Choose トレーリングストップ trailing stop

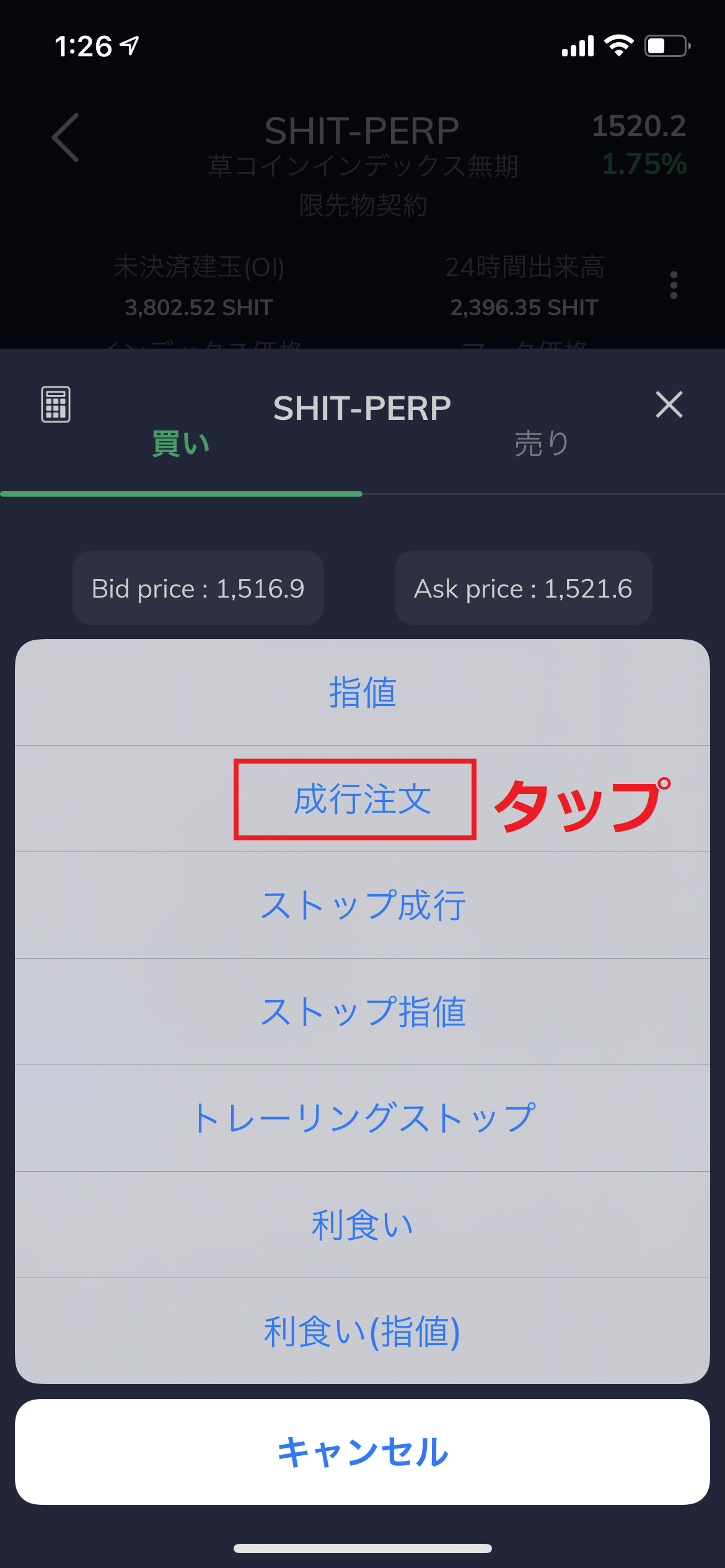coord(362,1118)
